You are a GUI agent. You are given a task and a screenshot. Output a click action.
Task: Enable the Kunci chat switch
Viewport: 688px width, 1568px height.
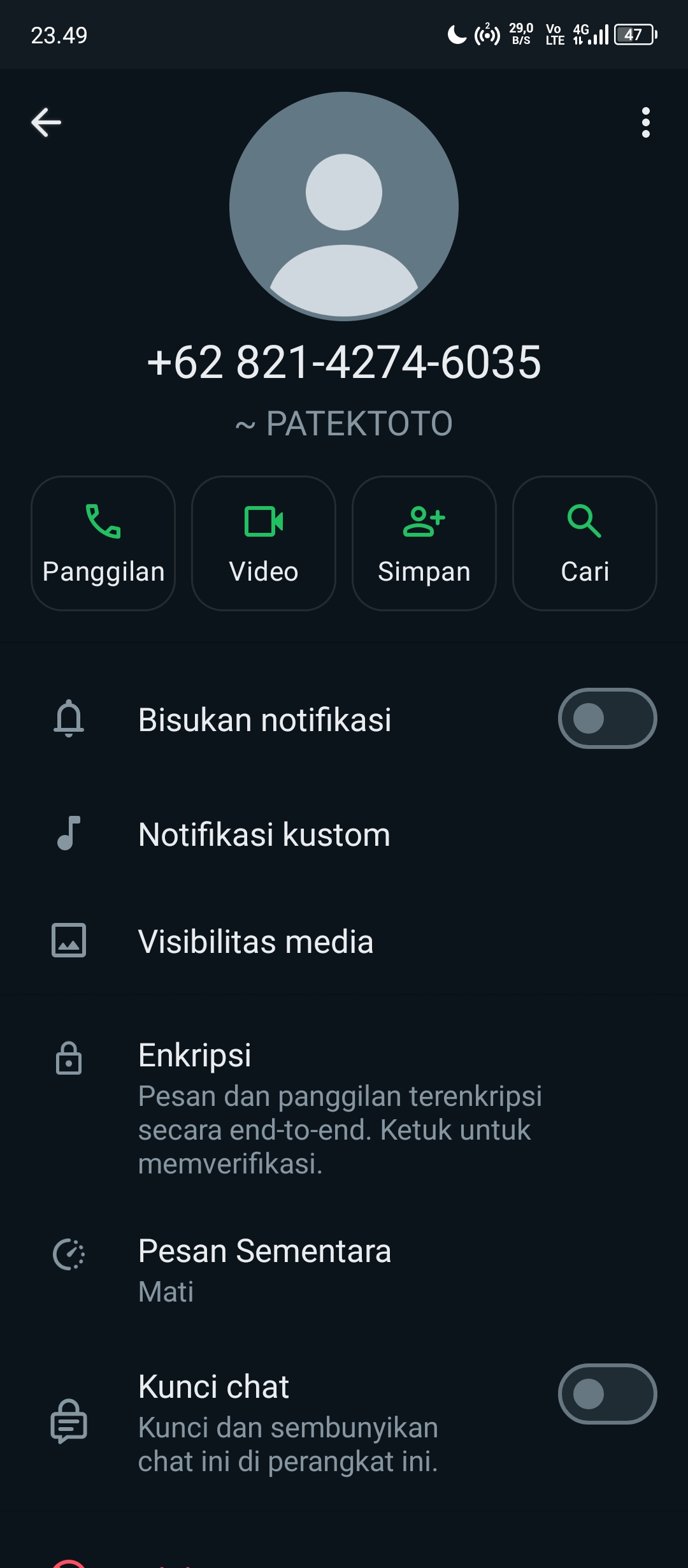tap(607, 1394)
